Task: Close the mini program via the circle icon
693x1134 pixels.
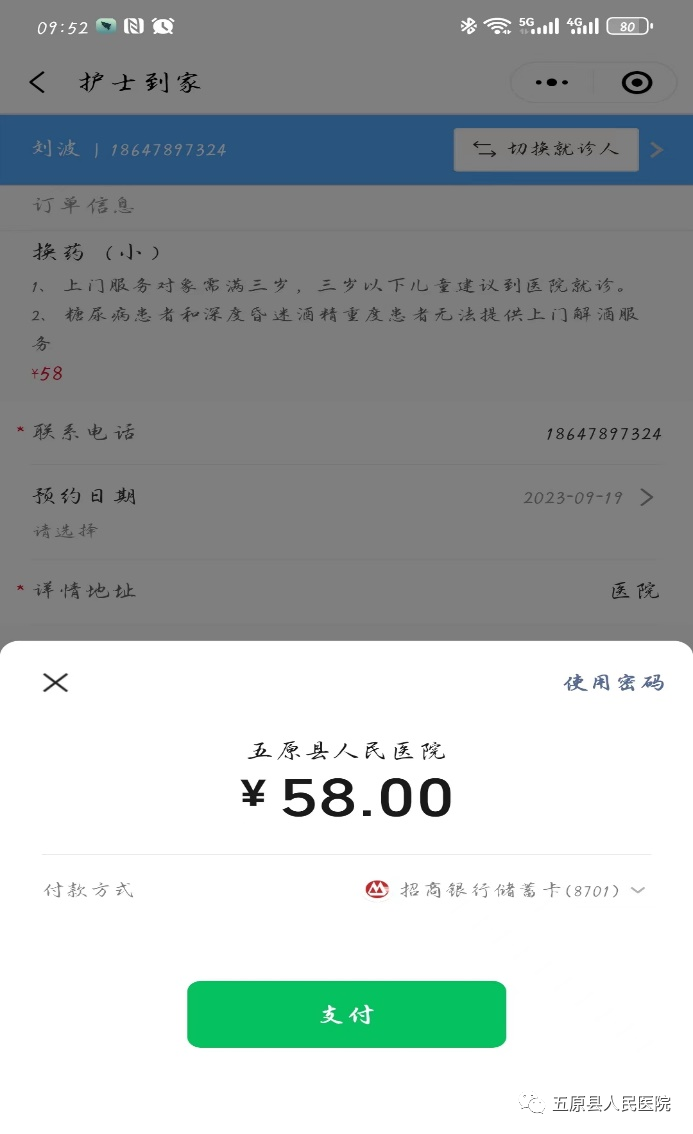Action: tap(636, 83)
